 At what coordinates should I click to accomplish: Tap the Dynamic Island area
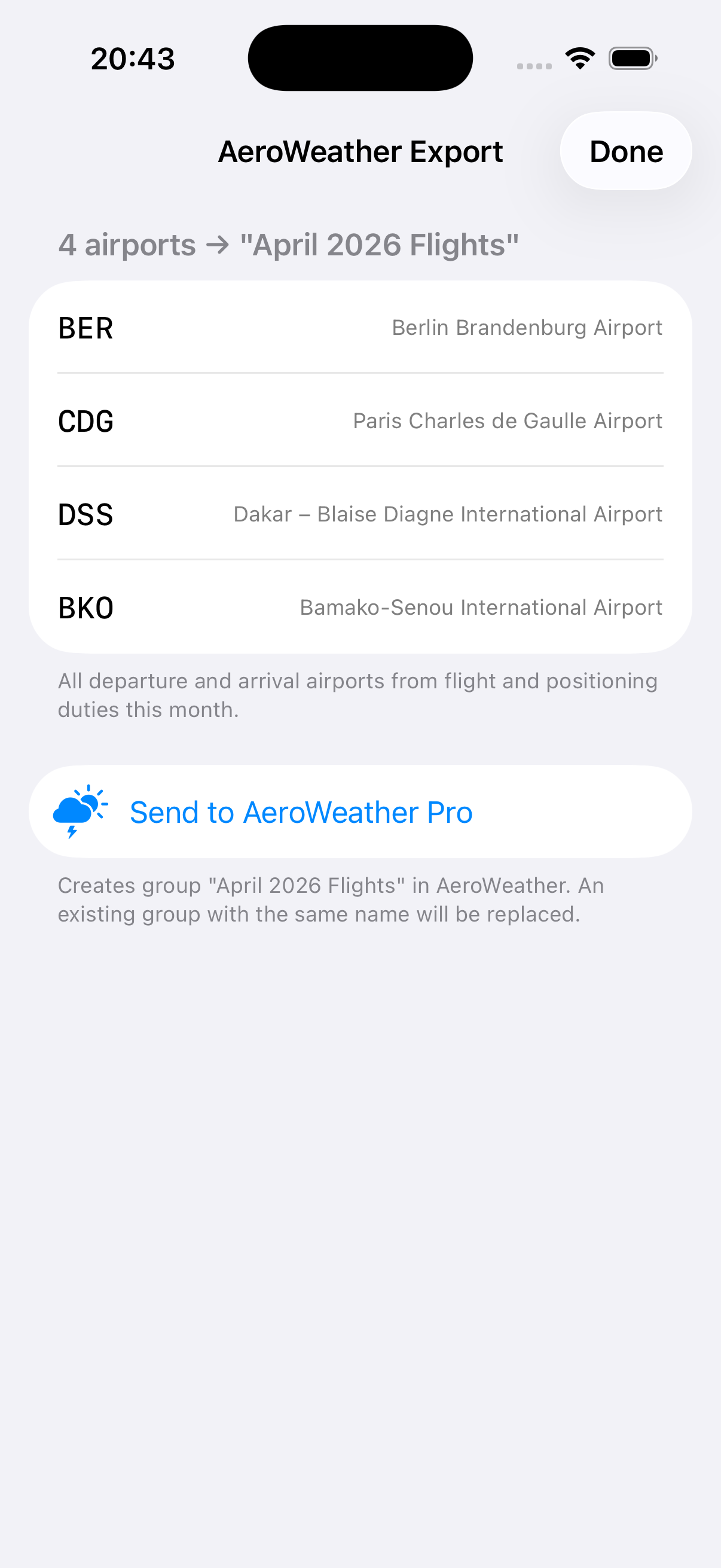pyautogui.click(x=360, y=57)
